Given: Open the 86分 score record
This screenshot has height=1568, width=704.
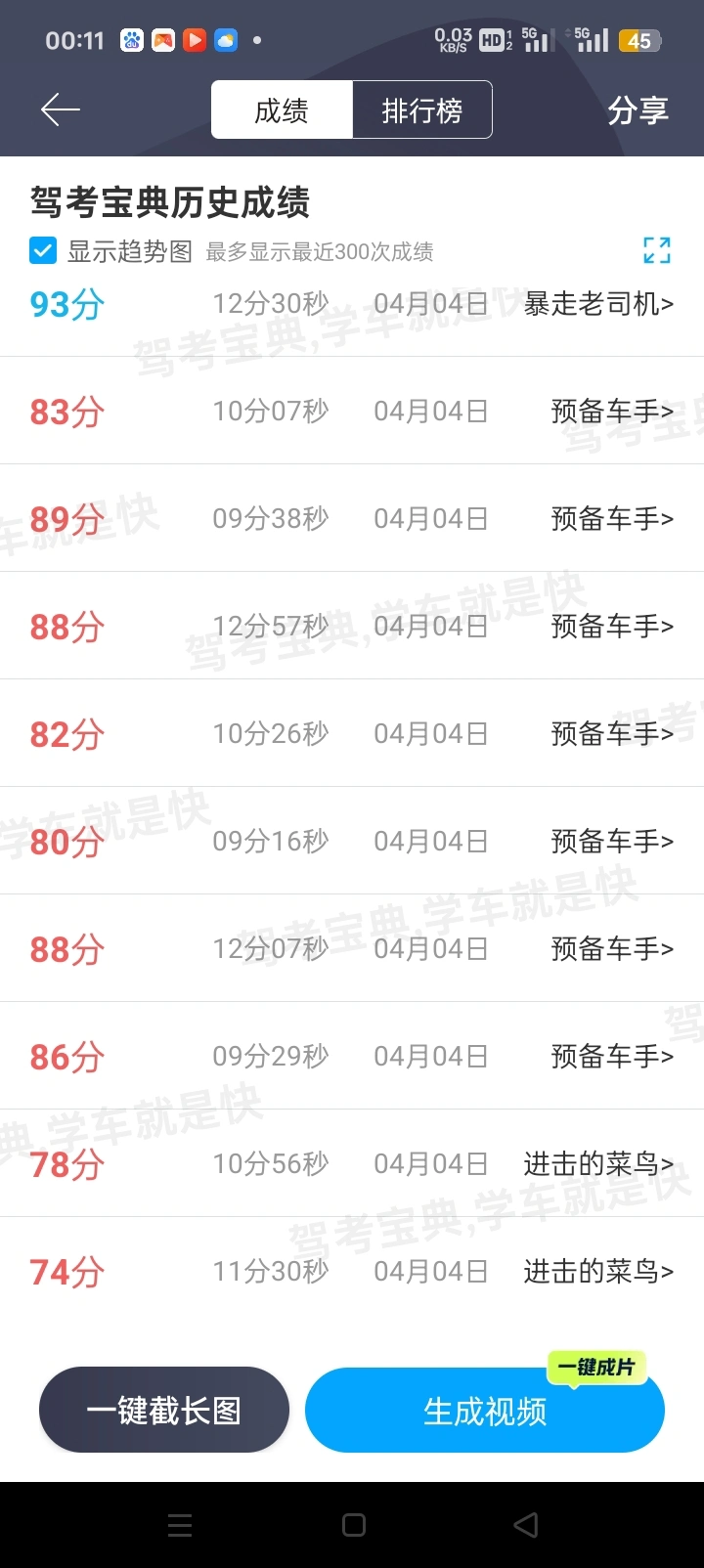Looking at the screenshot, I should tap(352, 1056).
